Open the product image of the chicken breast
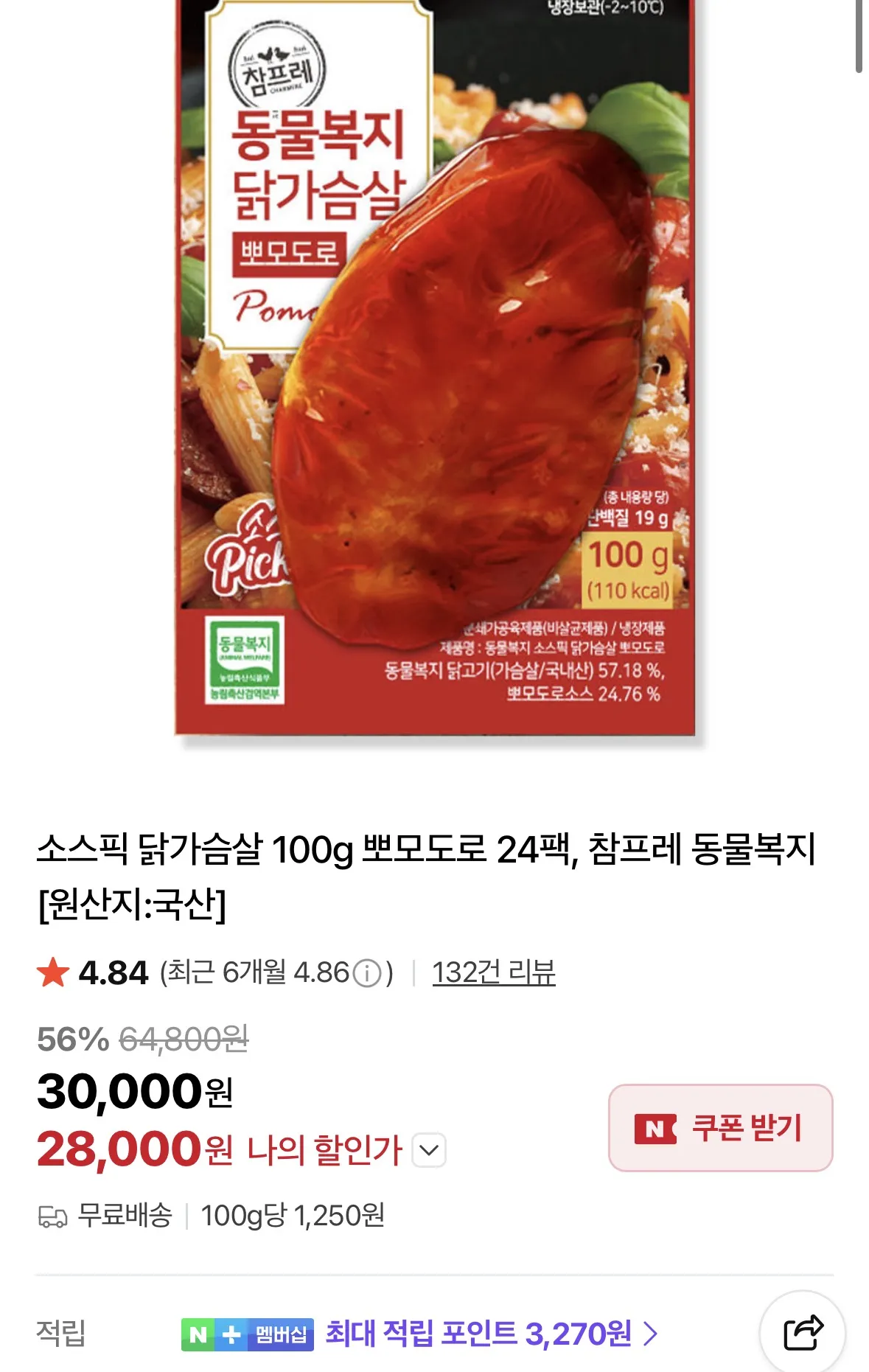The width and height of the screenshot is (869, 1372). pos(435,369)
